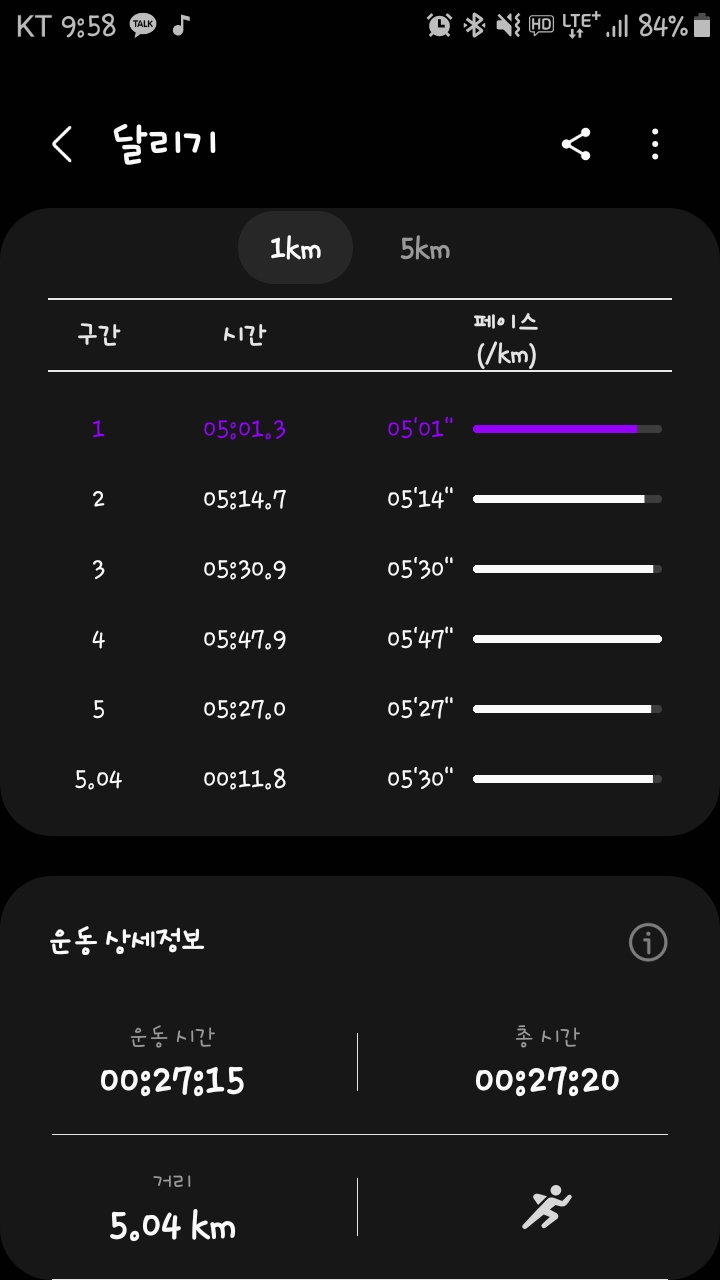Viewport: 720px width, 1280px height.
Task: Select the 1km split tab
Action: tap(295, 249)
